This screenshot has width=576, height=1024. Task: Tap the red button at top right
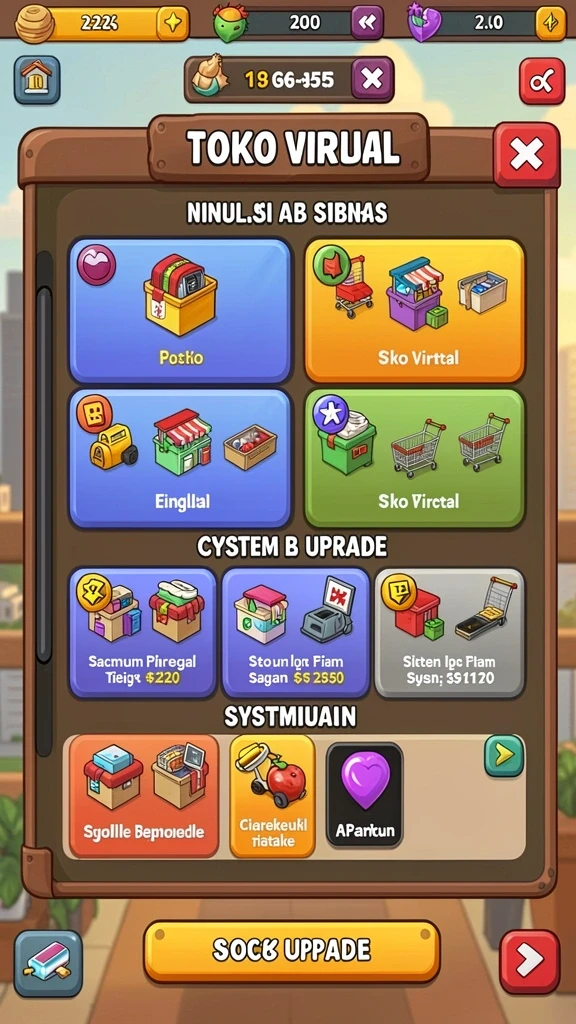(x=542, y=81)
